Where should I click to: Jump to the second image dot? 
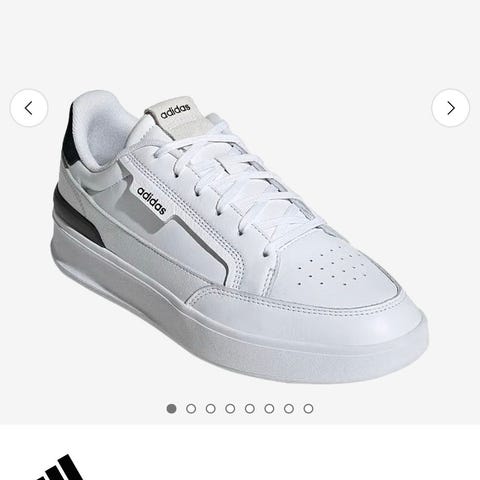(191, 409)
